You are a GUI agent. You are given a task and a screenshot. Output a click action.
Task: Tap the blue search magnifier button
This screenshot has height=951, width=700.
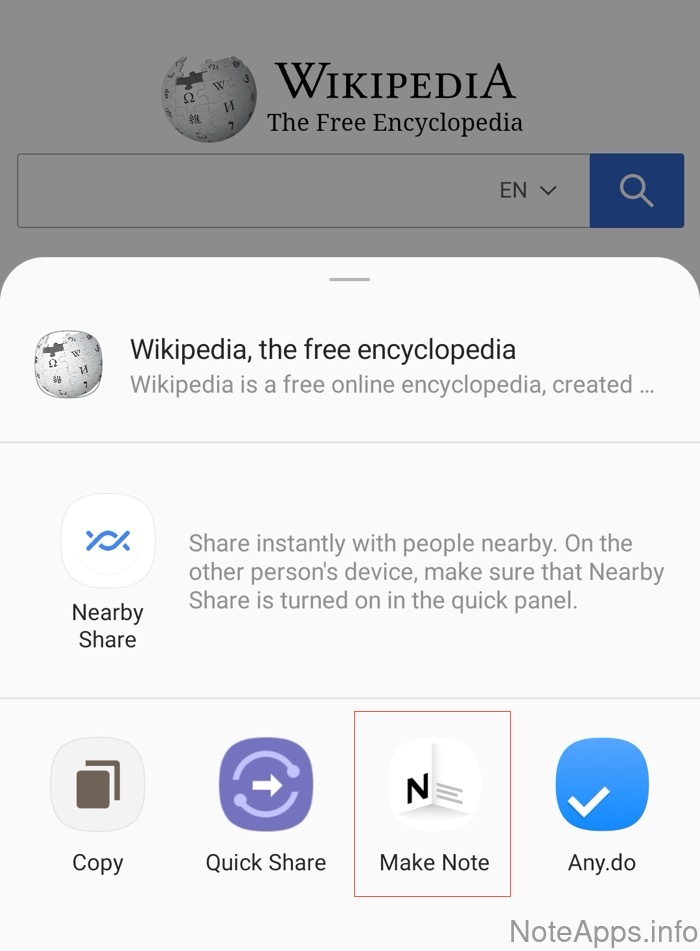click(x=636, y=190)
